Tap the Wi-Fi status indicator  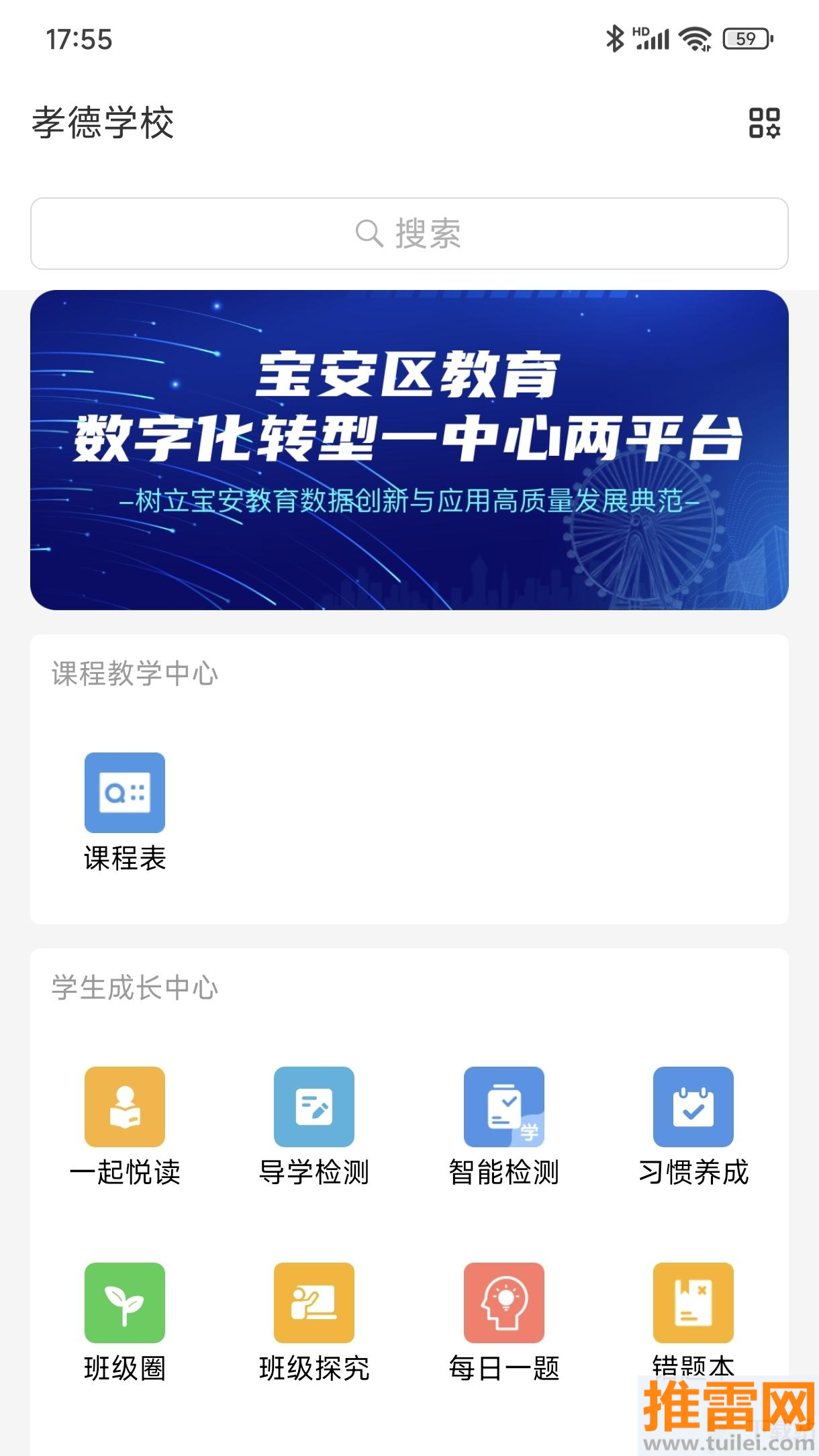(x=695, y=39)
